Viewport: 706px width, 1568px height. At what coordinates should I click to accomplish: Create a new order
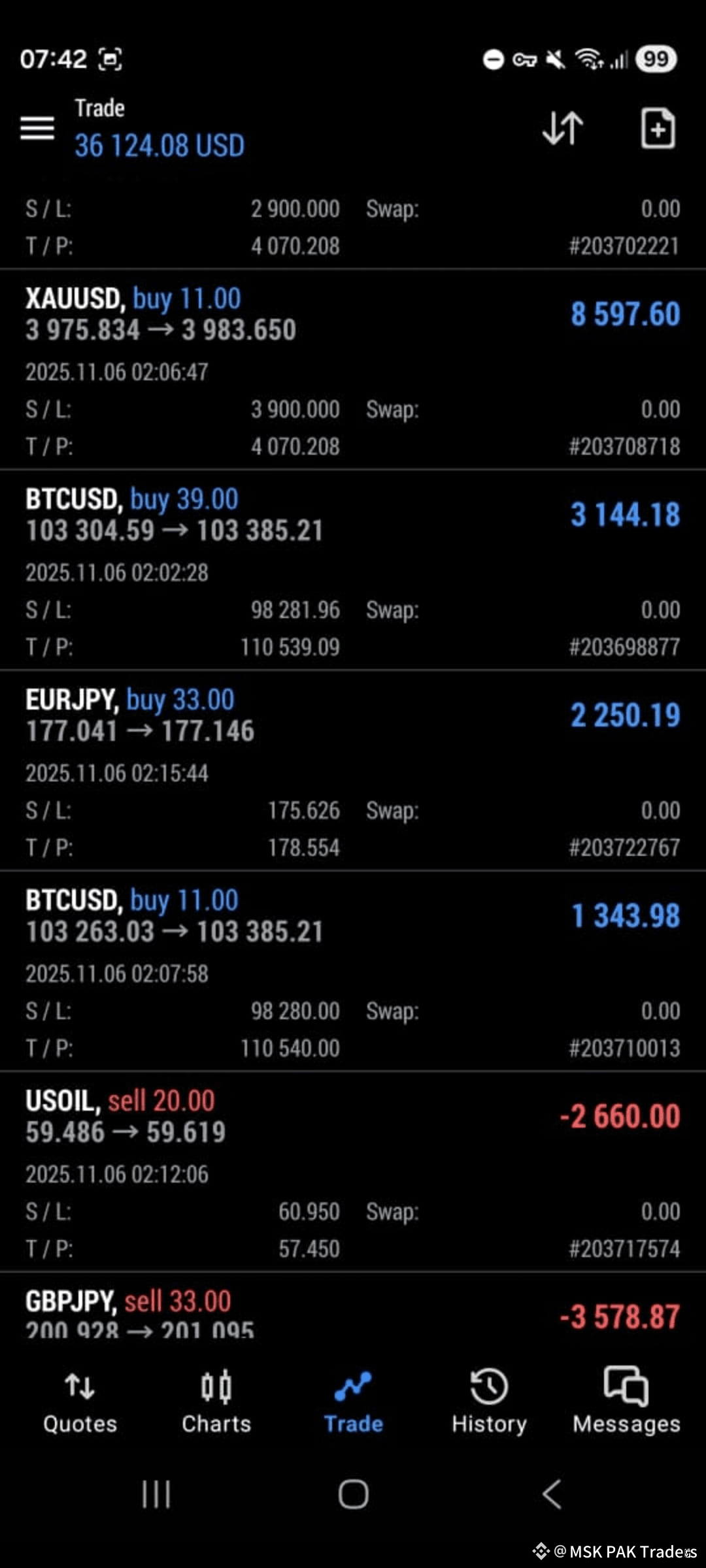[x=658, y=128]
